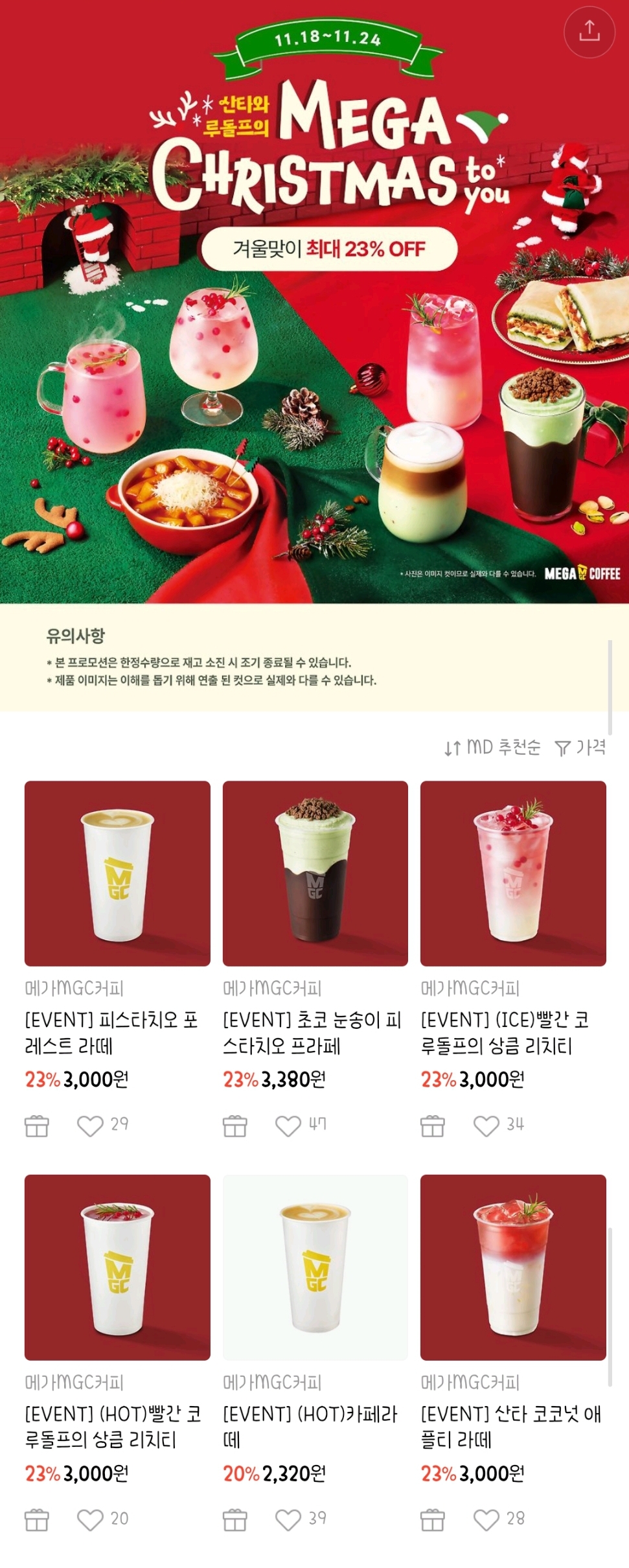Open the (HOT)카페라떼 product card

pos(315,1267)
